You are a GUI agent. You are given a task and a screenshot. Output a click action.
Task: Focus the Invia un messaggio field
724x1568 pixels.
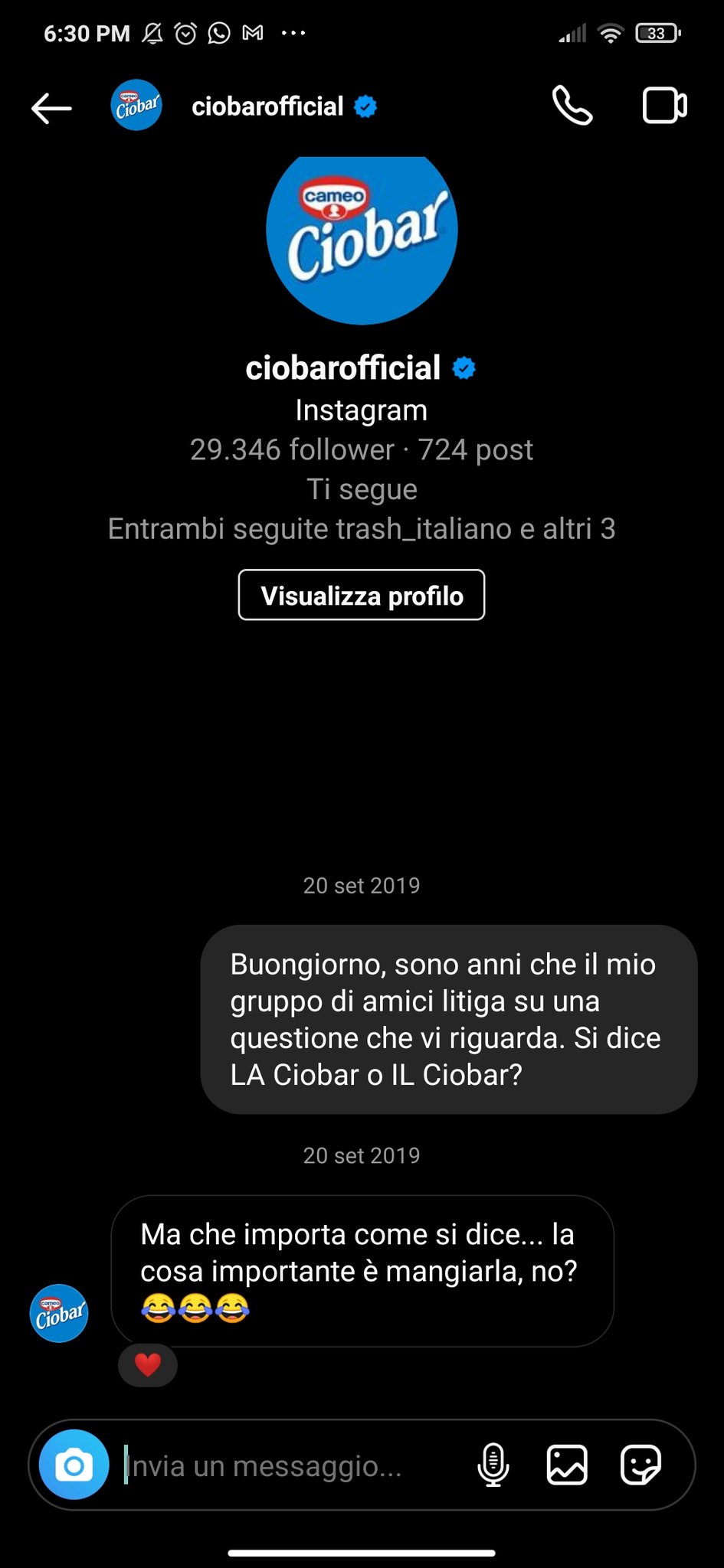[291, 1465]
